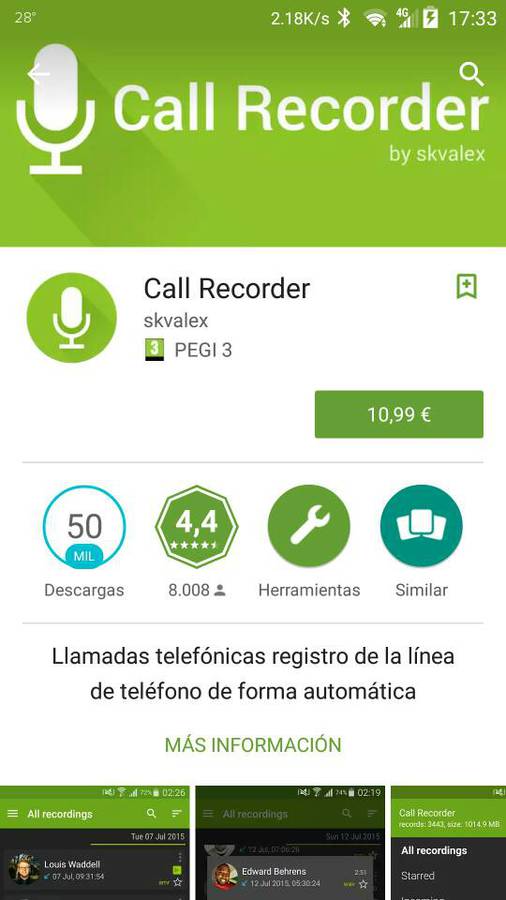Open the Edward Behrens screenshot
Image resolution: width=506 pixels, height=900 pixels.
290,843
